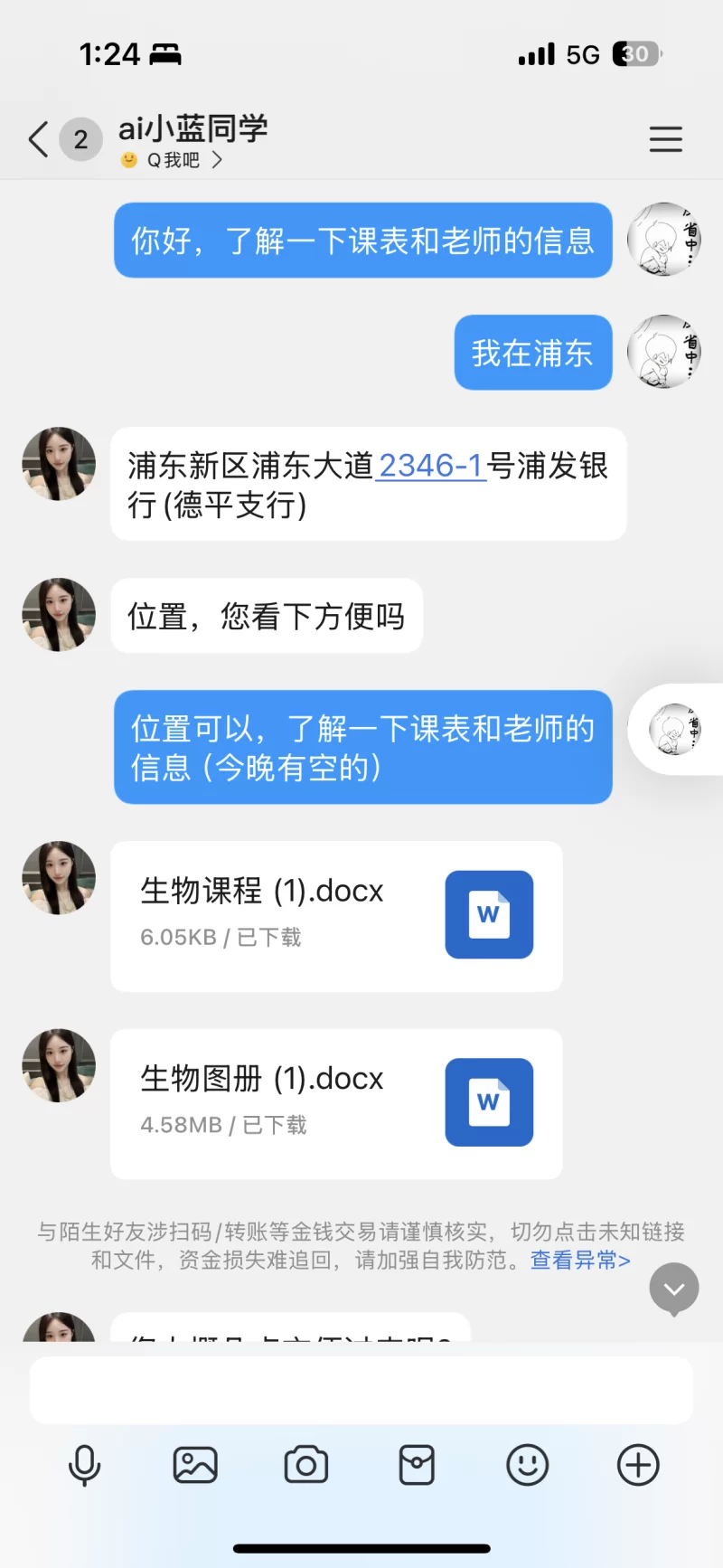Open the 生物图册 (1).docx file

coord(336,1103)
